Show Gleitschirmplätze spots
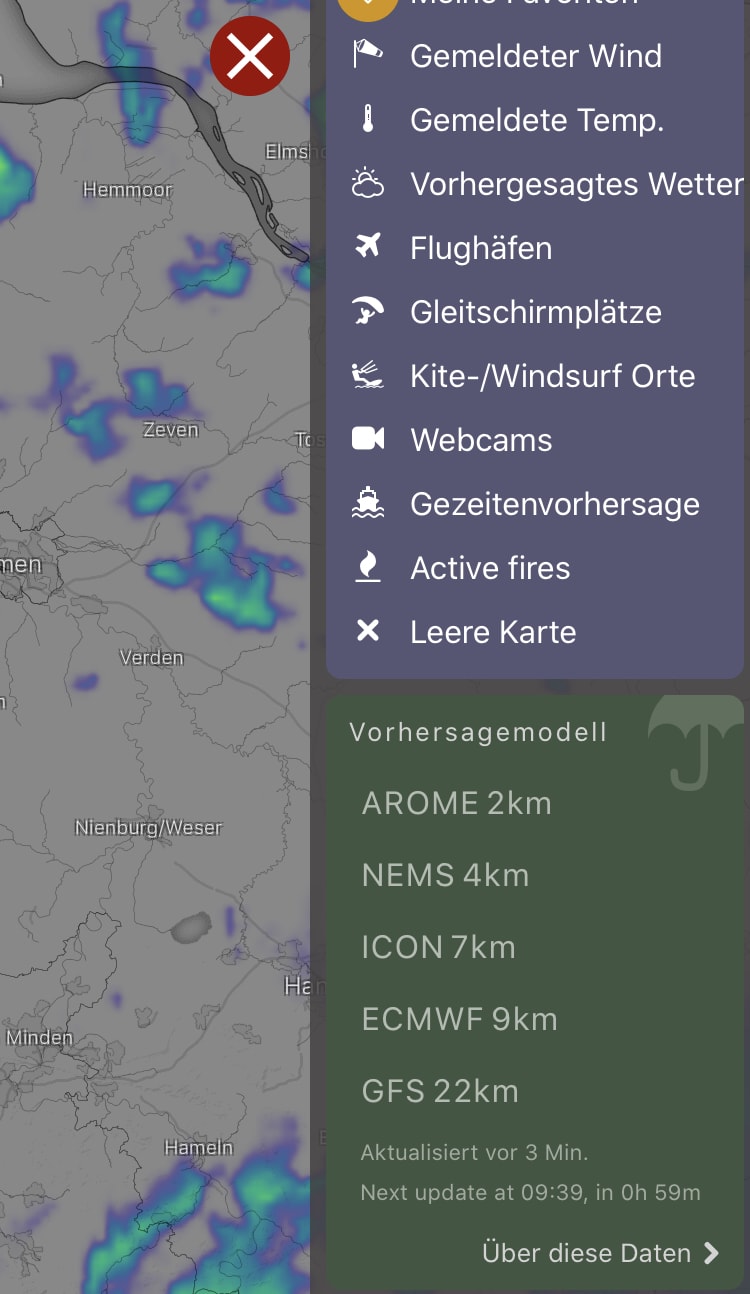The height and width of the screenshot is (1294, 750). (x=535, y=312)
